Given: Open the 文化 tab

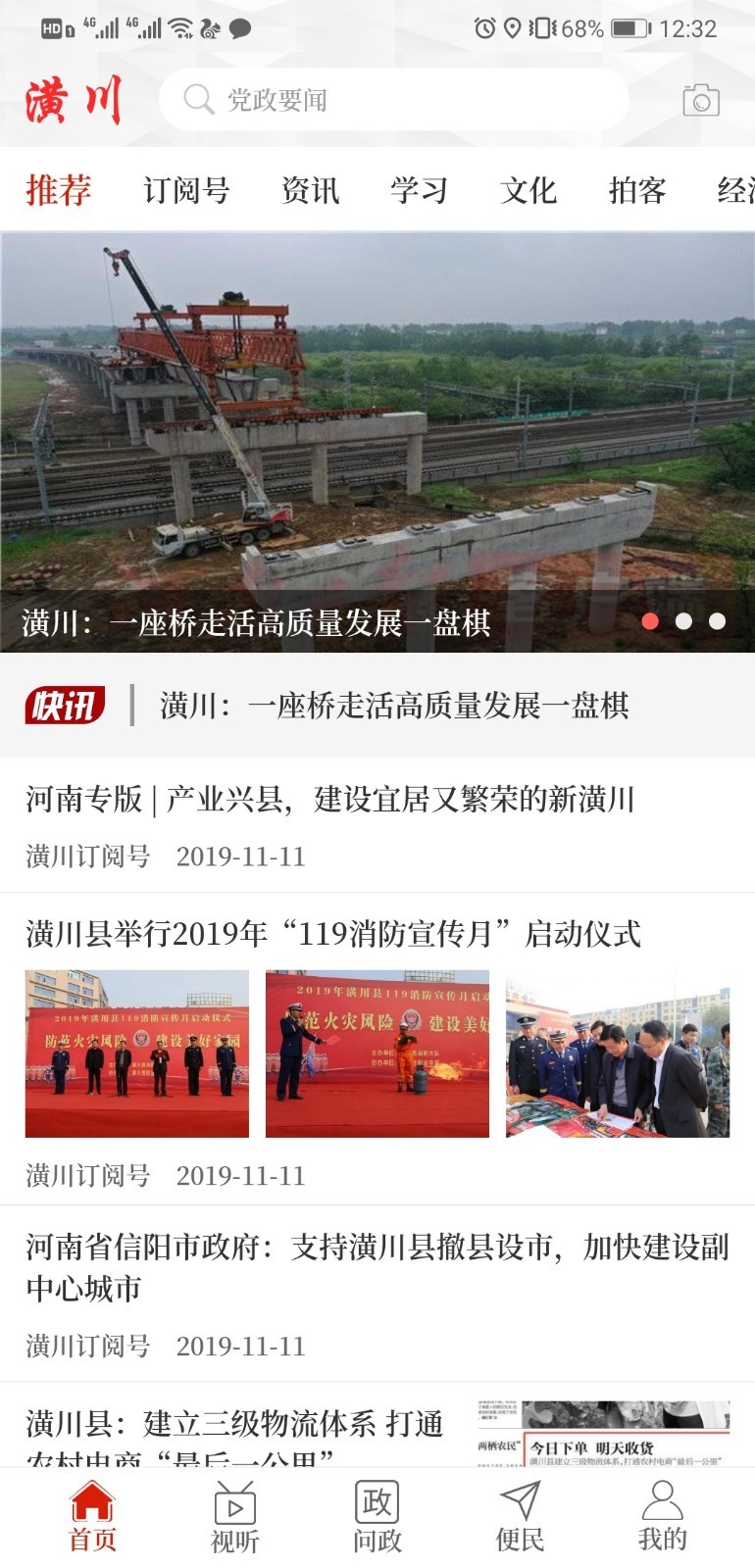Looking at the screenshot, I should pyautogui.click(x=528, y=190).
